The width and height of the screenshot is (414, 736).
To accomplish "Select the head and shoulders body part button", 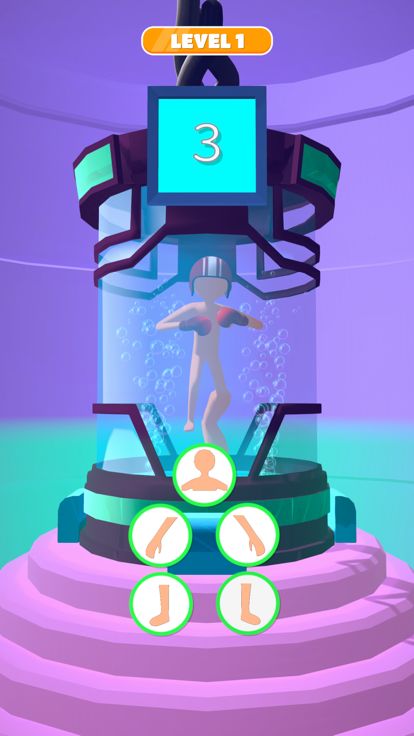I will coord(204,475).
